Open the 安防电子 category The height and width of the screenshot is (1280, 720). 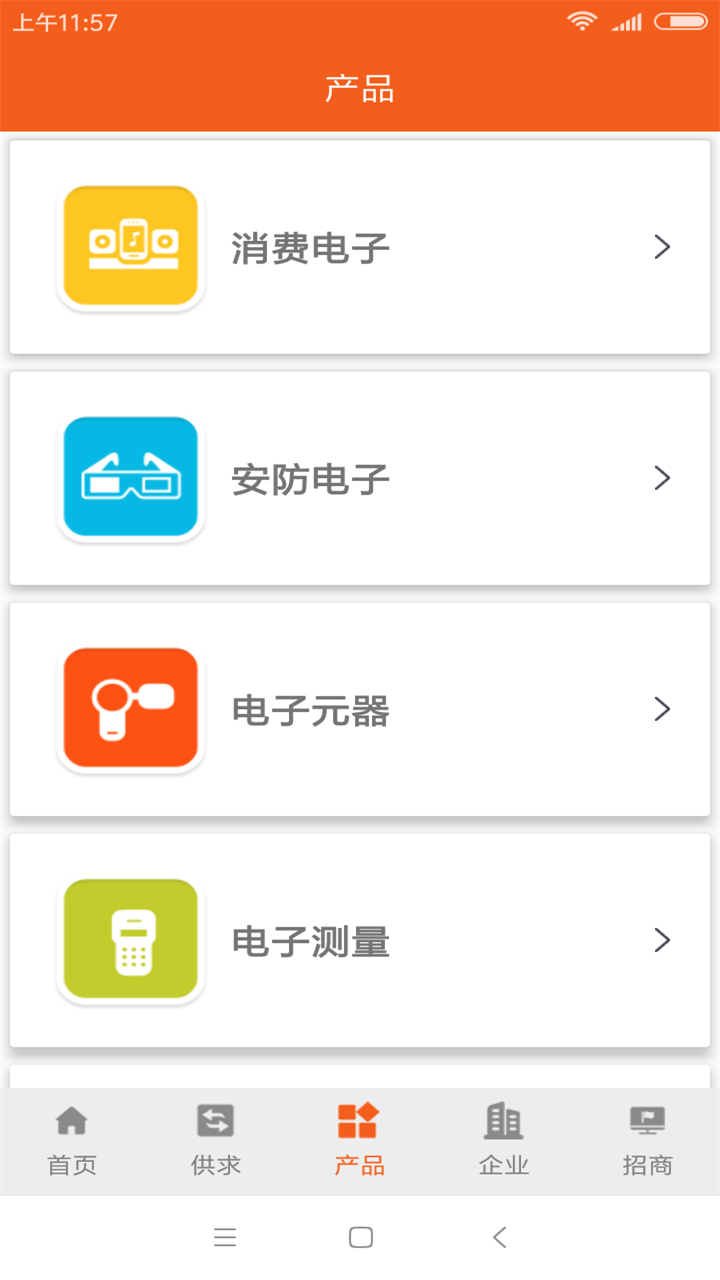pos(360,478)
